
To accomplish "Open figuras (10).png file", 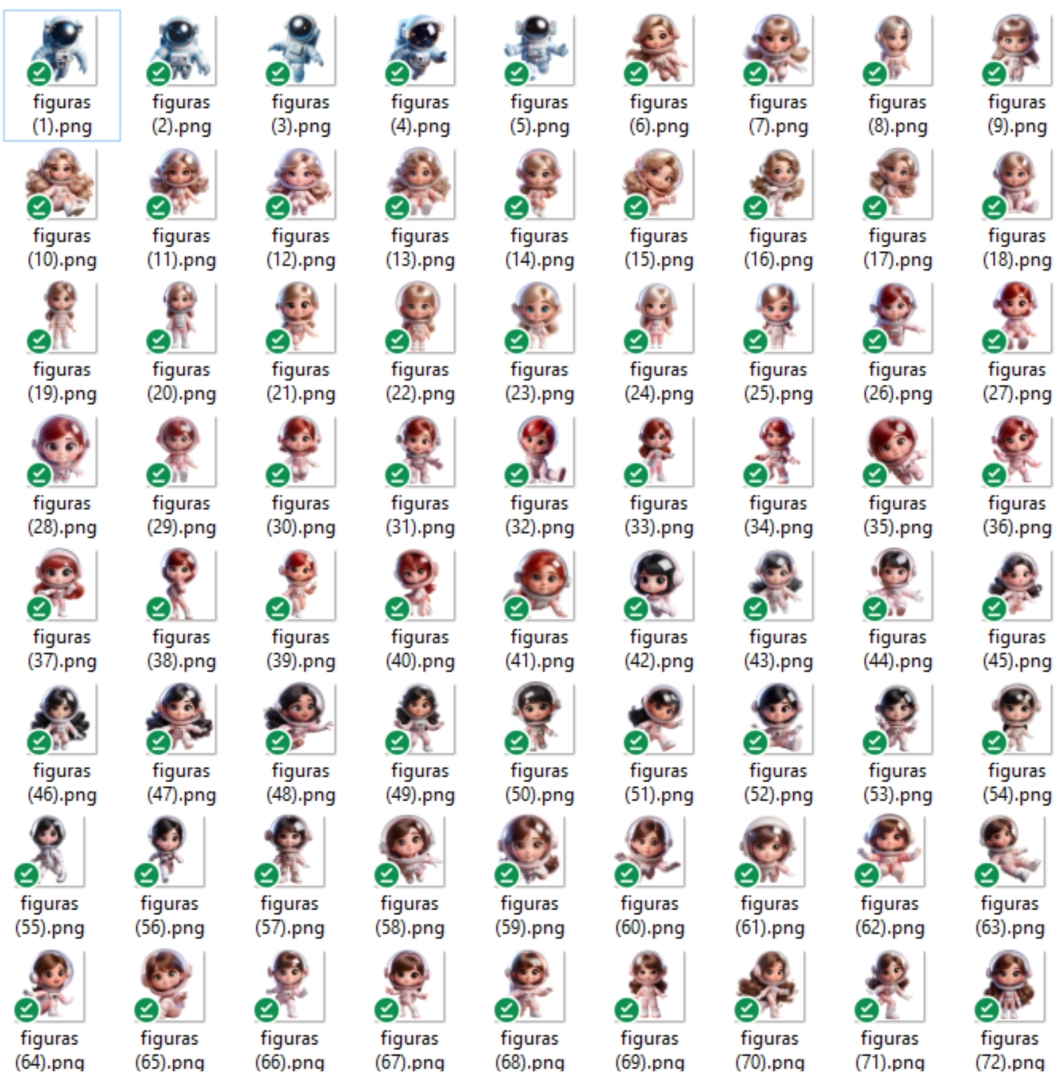I will (62, 183).
